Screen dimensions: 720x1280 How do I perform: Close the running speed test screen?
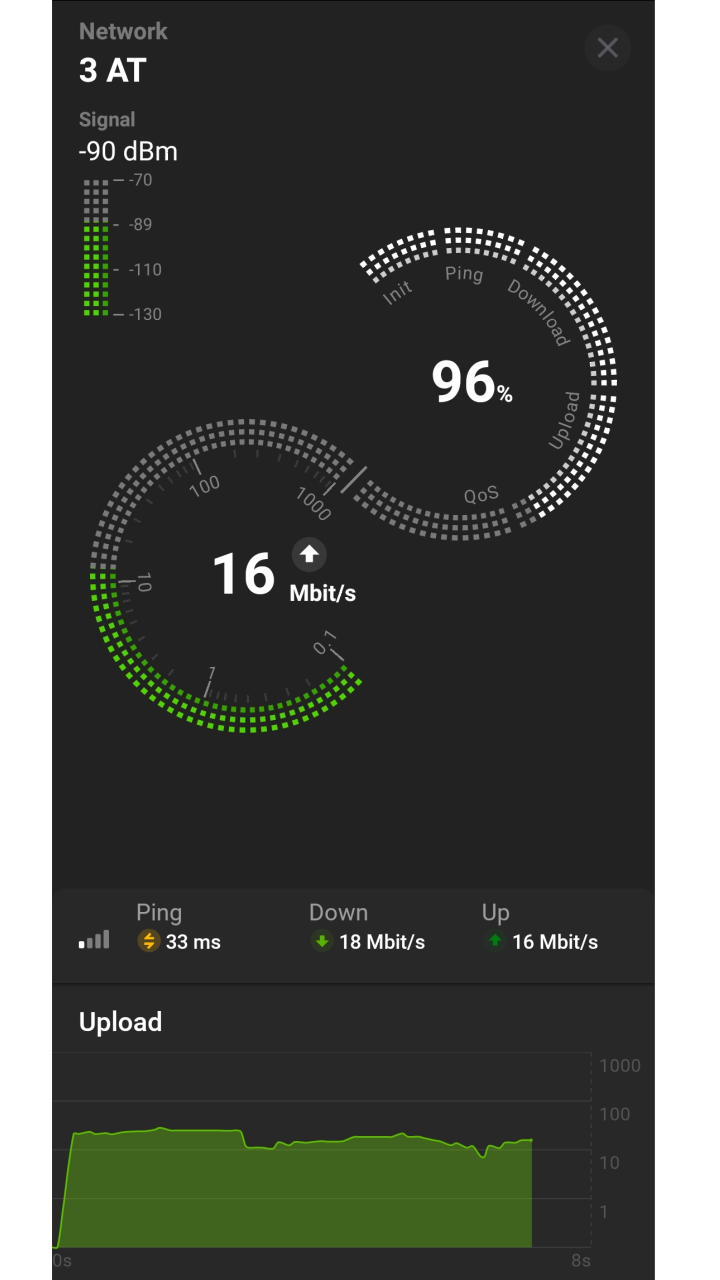(607, 47)
